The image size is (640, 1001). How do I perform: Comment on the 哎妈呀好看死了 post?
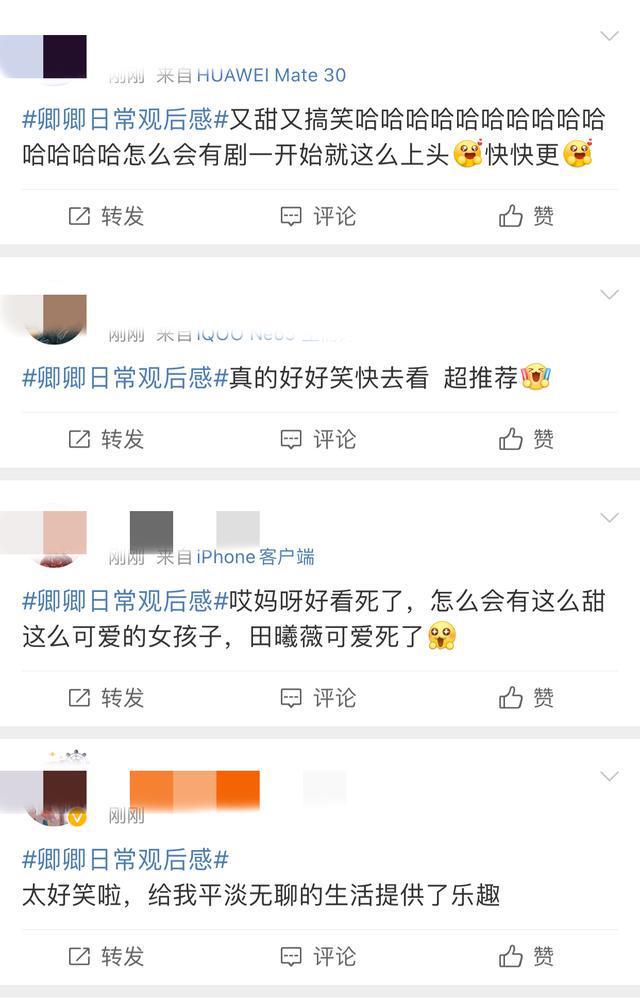pos(318,697)
